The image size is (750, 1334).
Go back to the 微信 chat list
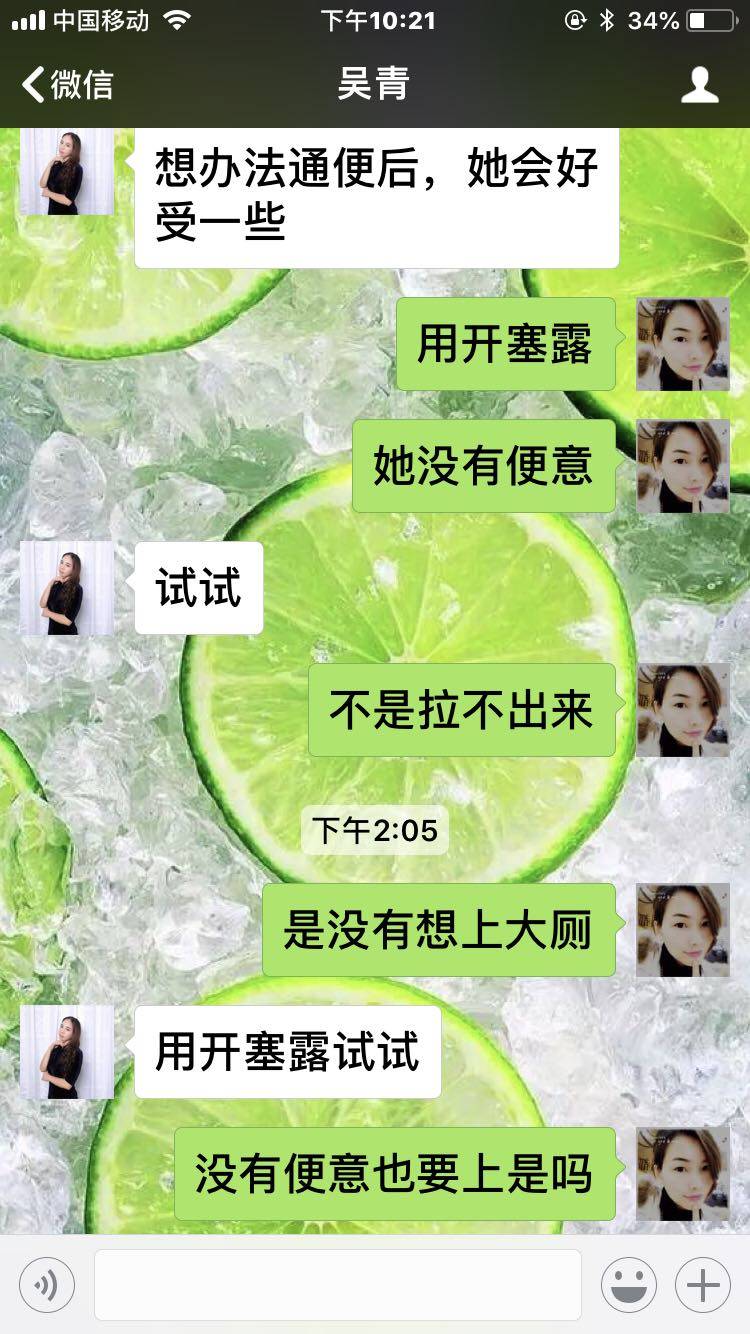68,85
